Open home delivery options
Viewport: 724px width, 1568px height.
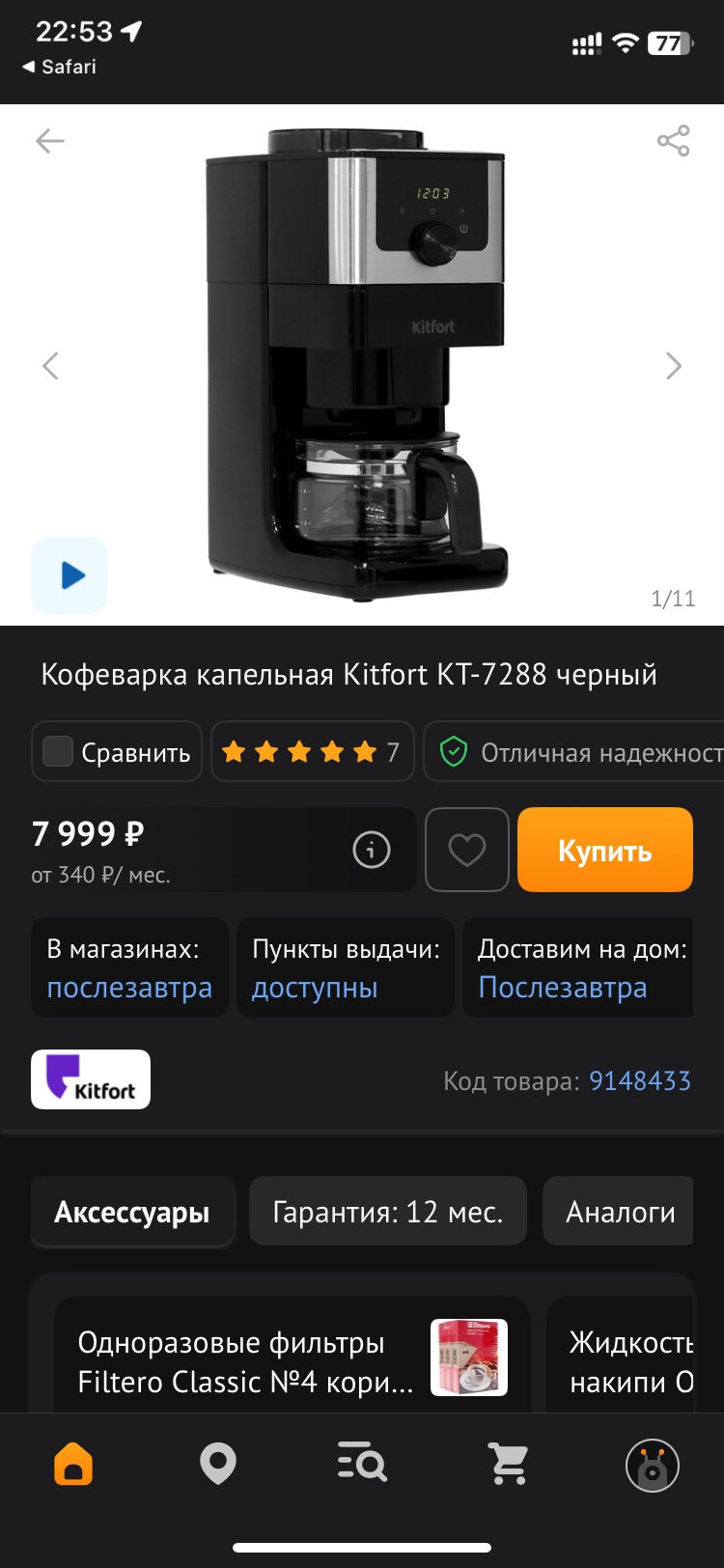coord(579,968)
